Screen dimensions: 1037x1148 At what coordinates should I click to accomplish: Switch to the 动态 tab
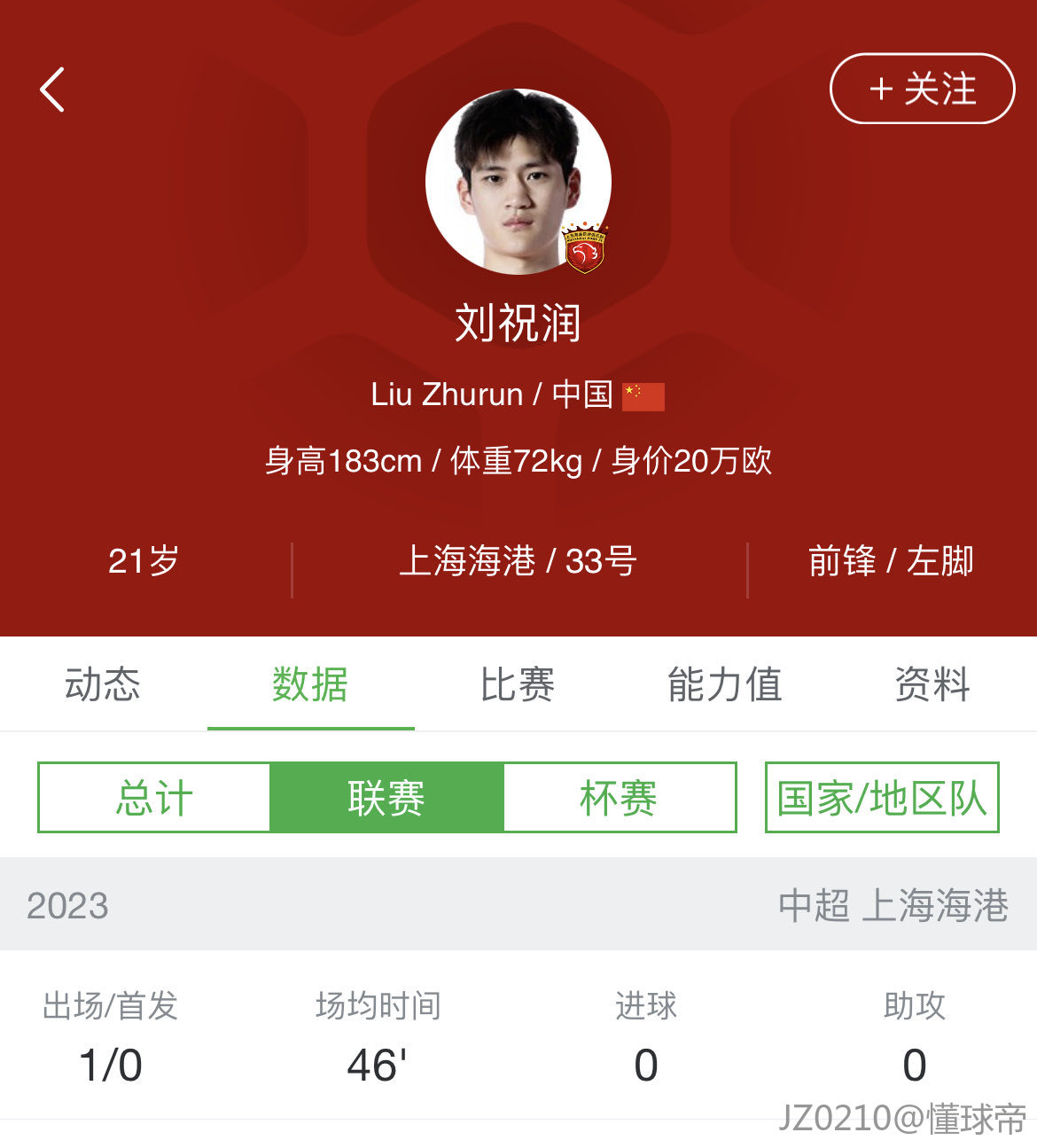103,684
